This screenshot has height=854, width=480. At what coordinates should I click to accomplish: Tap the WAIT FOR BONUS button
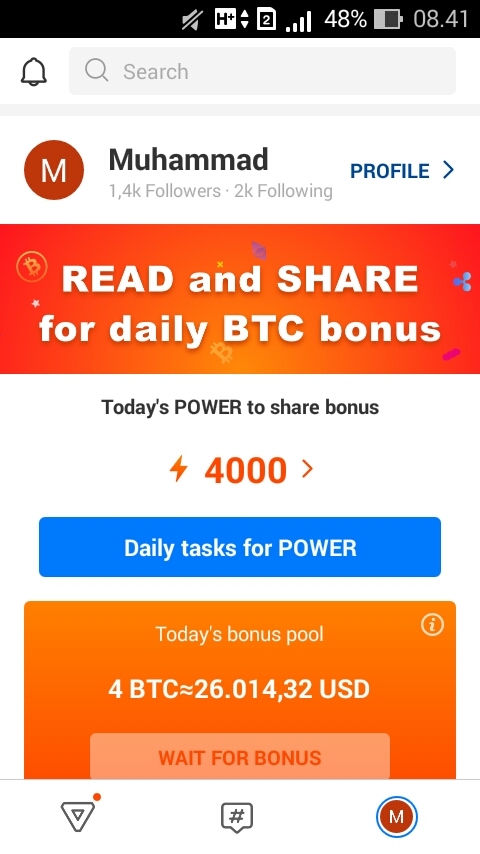[240, 757]
